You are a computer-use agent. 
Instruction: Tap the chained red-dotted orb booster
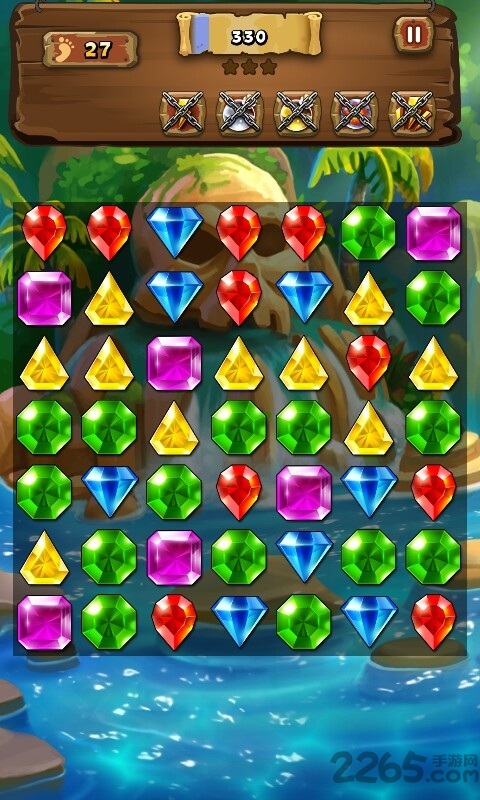point(355,113)
